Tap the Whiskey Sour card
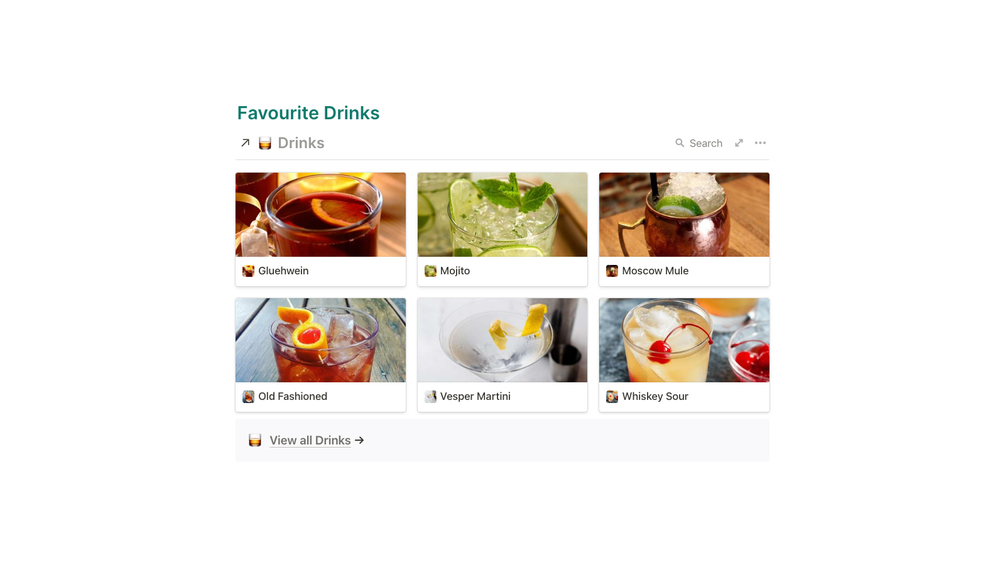This screenshot has width=1005, height=565. point(684,354)
